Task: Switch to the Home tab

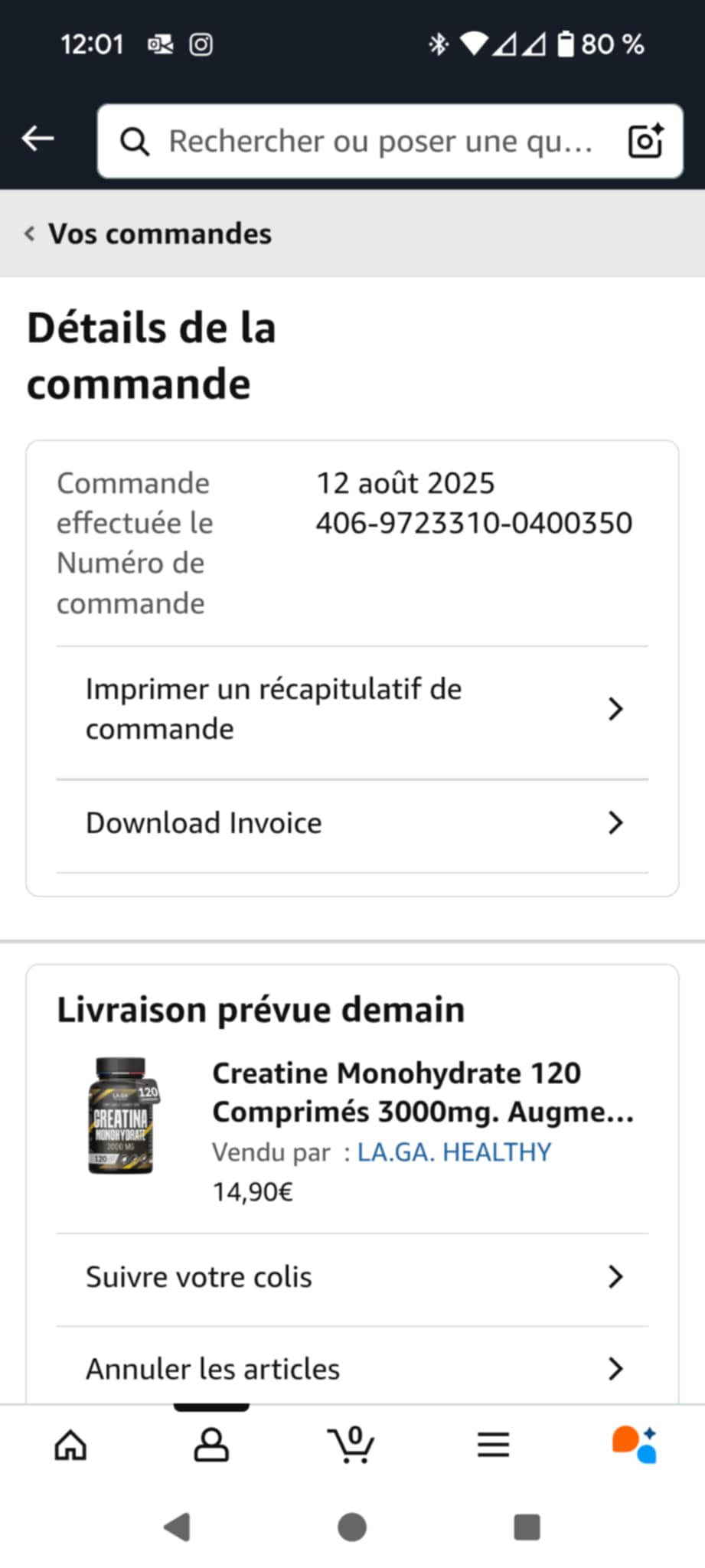Action: click(70, 1445)
